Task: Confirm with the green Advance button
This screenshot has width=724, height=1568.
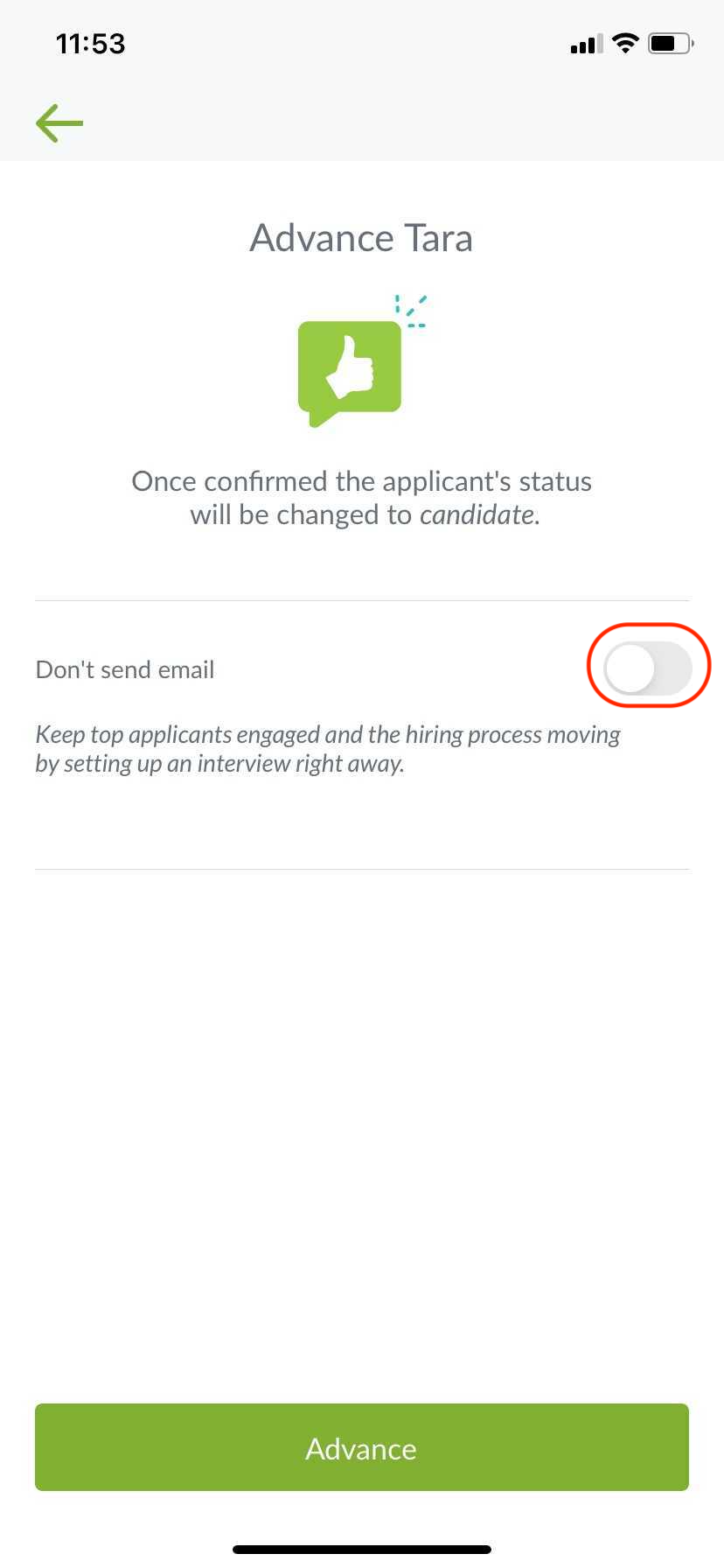Action: pyautogui.click(x=362, y=1447)
